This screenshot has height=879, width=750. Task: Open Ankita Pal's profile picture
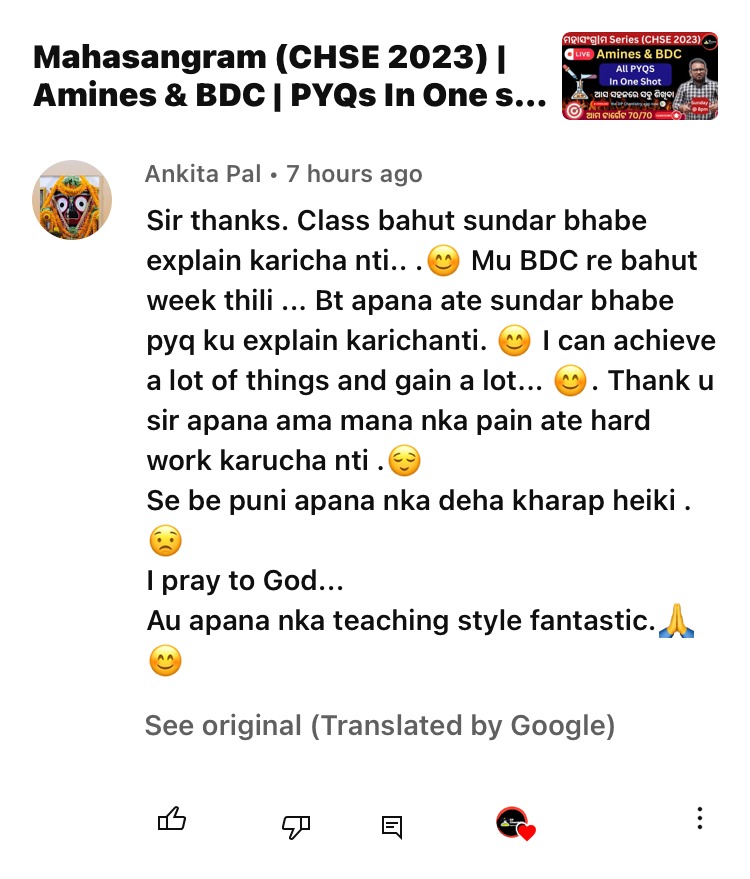pos(71,200)
